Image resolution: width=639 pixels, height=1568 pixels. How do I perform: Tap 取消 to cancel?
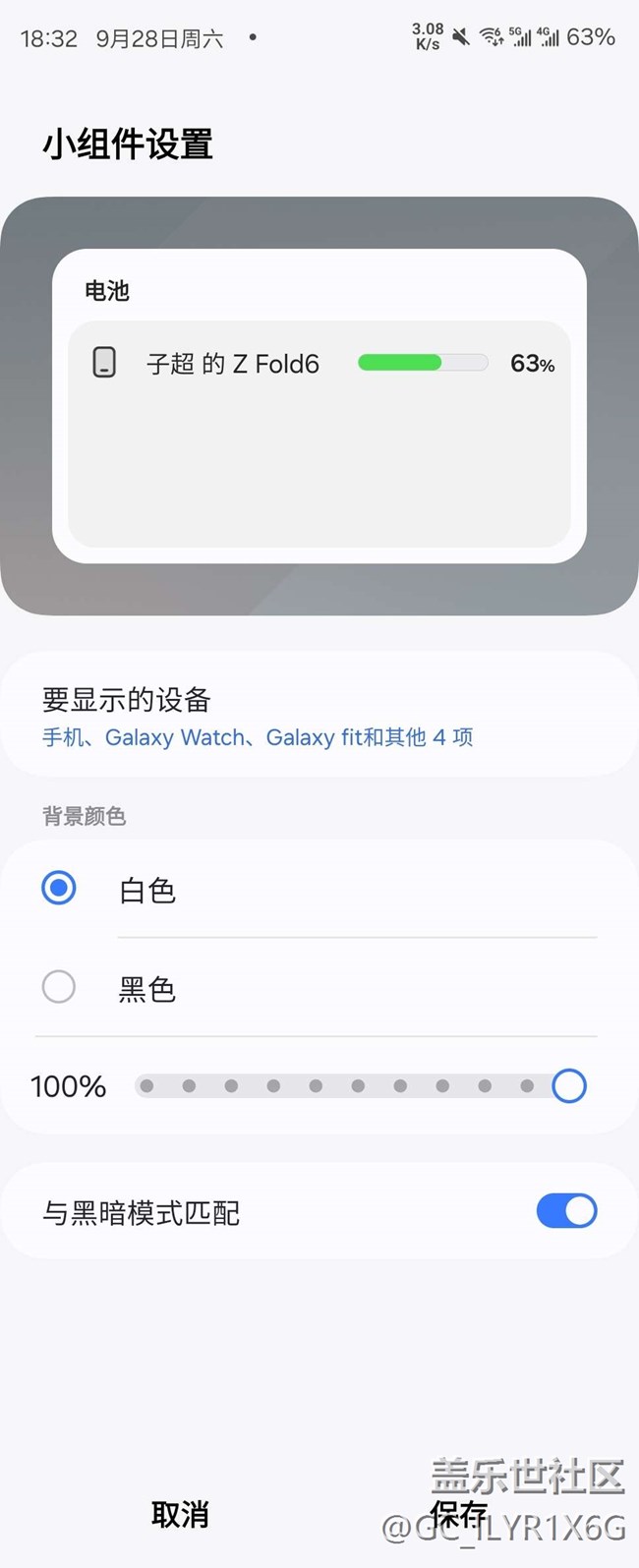[180, 1514]
